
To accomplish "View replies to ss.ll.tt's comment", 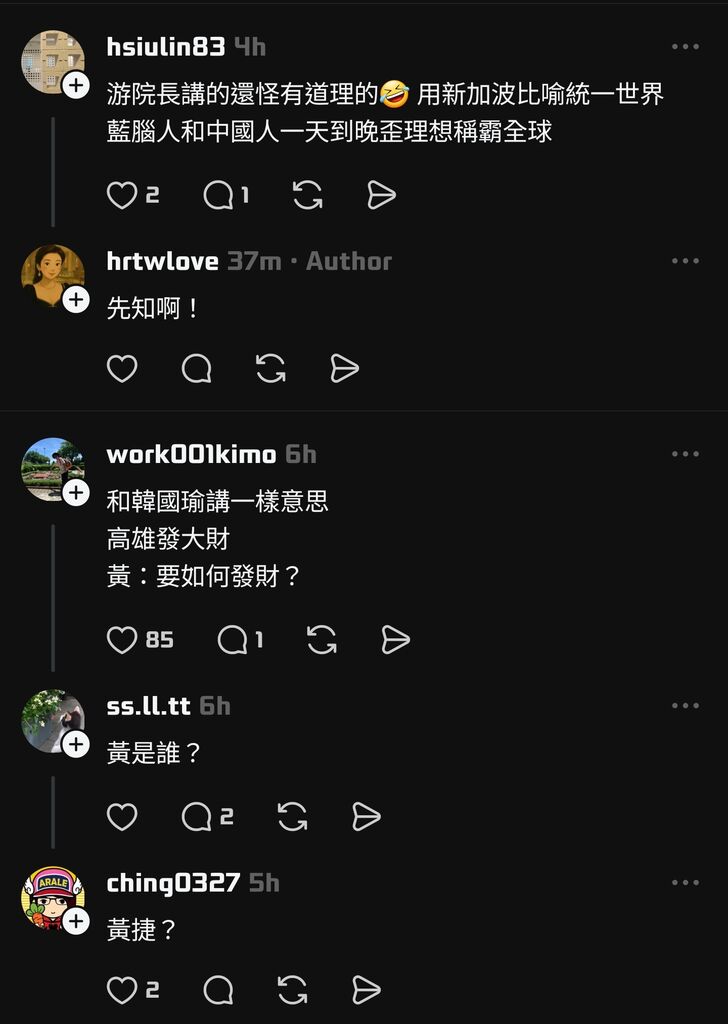I will click(197, 817).
